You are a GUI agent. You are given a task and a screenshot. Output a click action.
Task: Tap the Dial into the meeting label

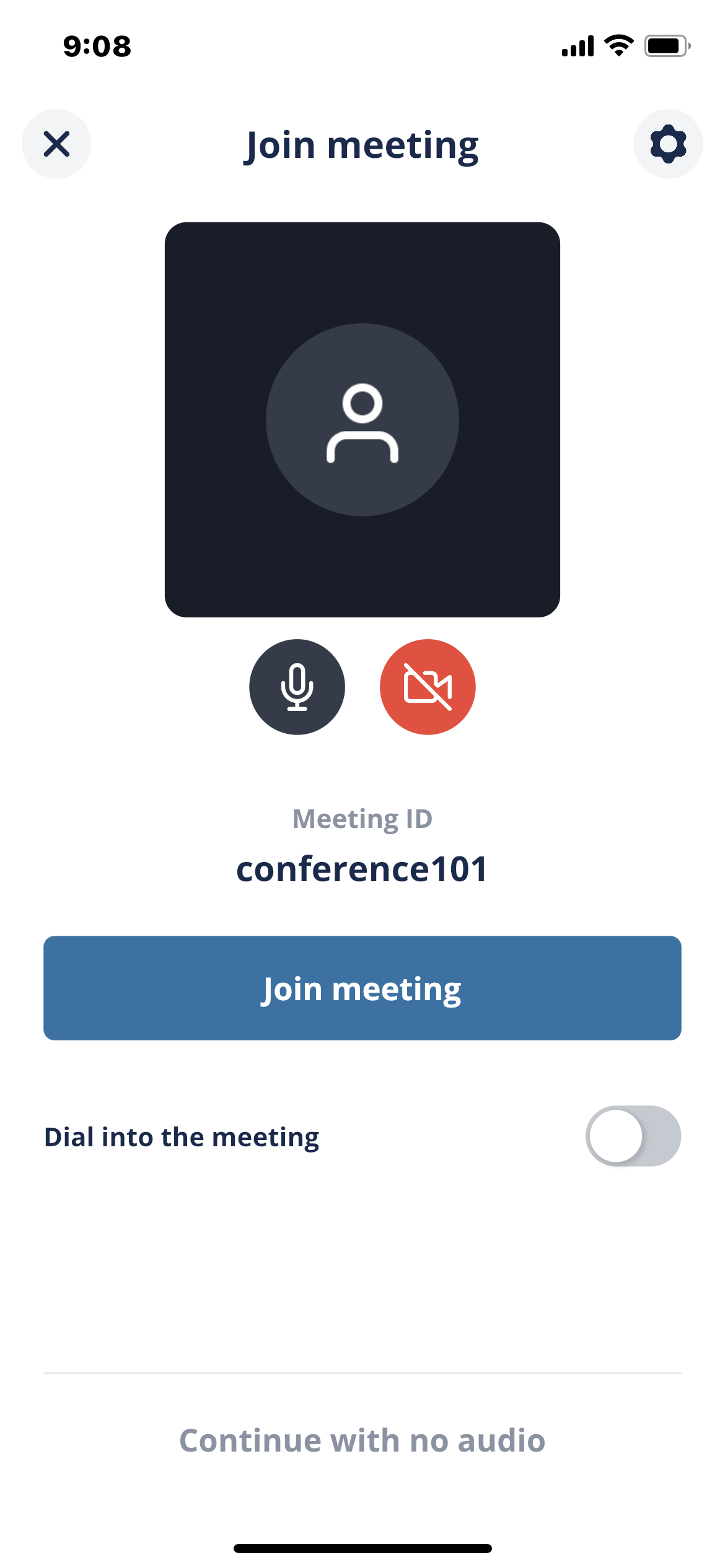point(182,1136)
